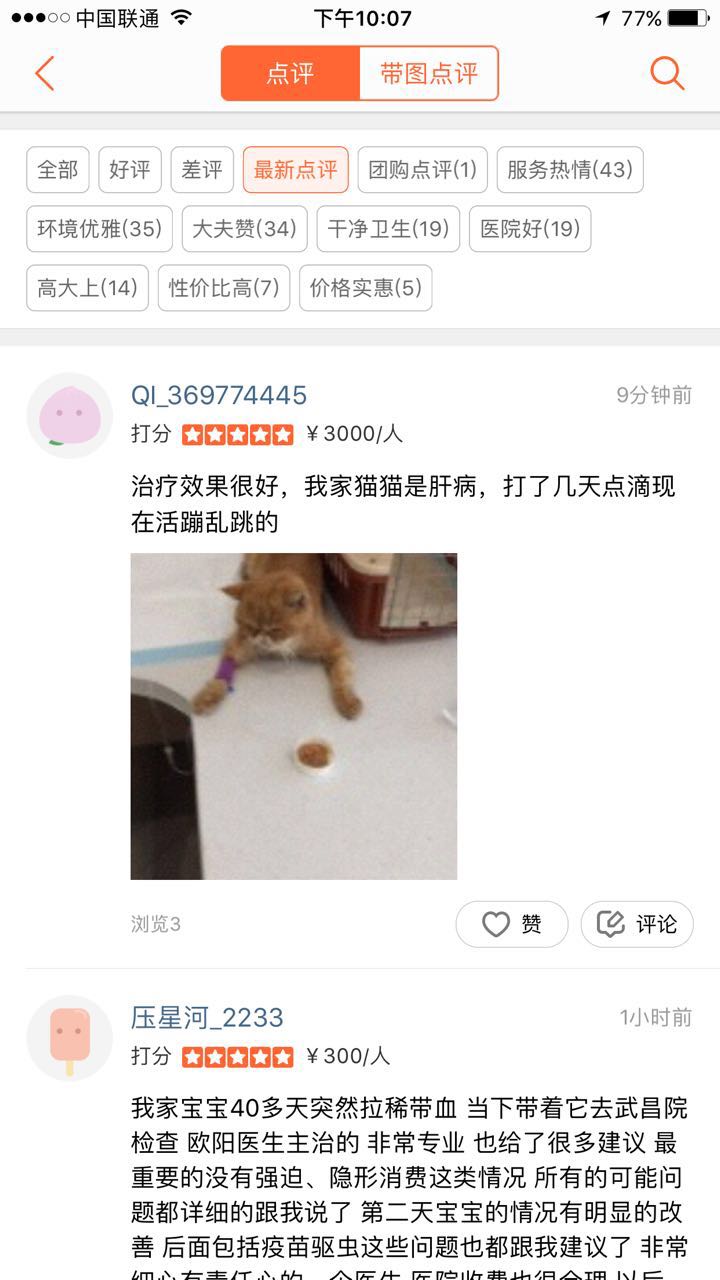
Task: Filter by 环境优雅(35) tag
Action: pyautogui.click(x=99, y=229)
